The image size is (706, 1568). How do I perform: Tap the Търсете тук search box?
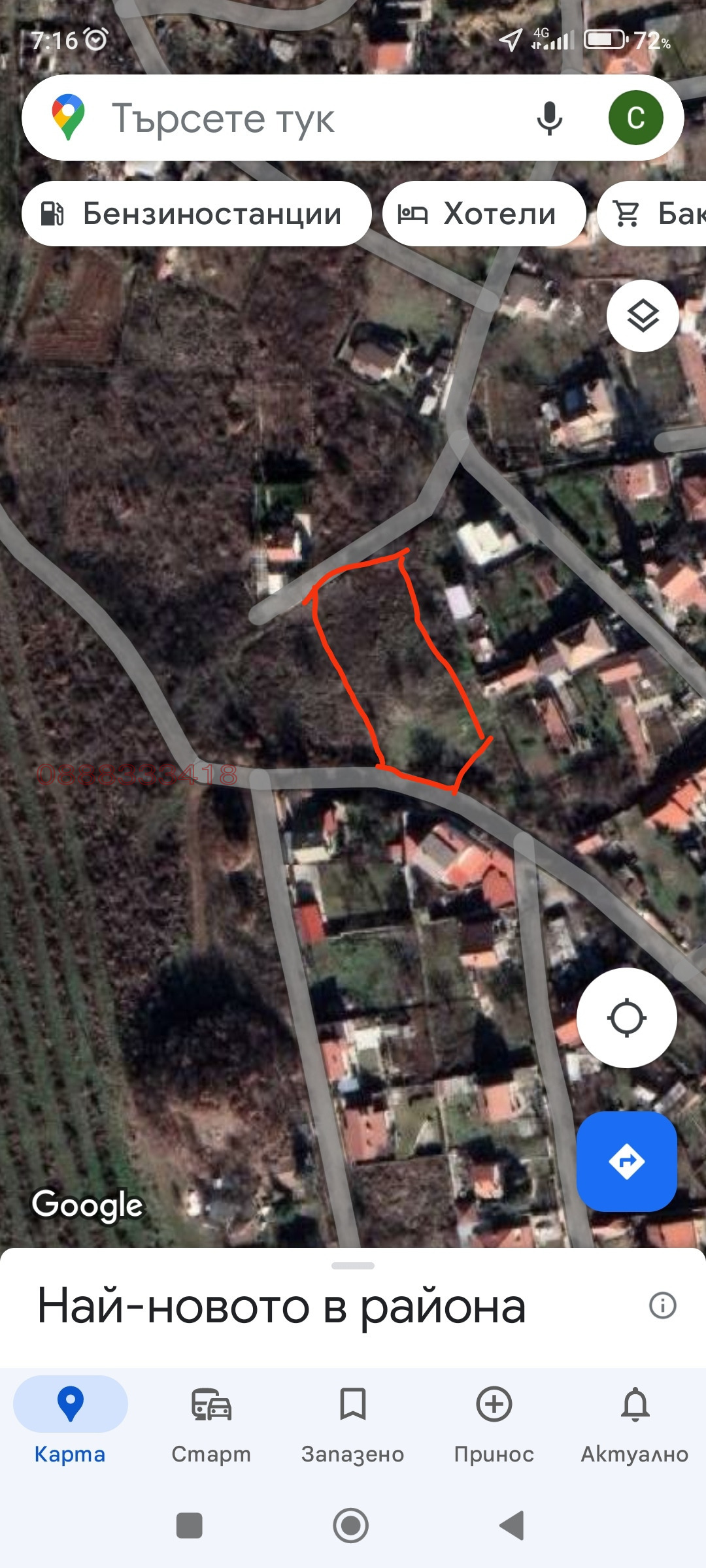pyautogui.click(x=294, y=119)
